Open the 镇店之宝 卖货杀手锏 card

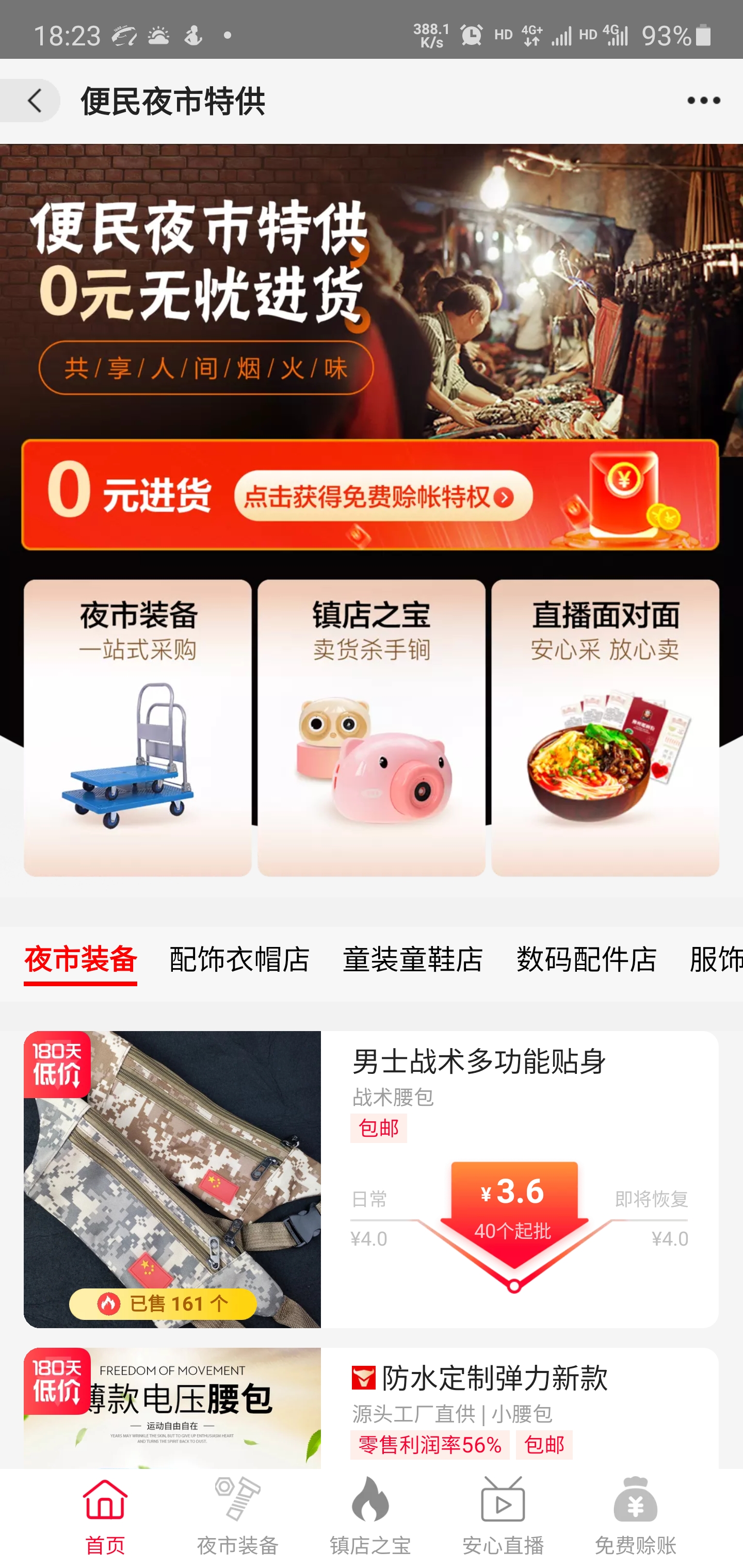point(371,727)
